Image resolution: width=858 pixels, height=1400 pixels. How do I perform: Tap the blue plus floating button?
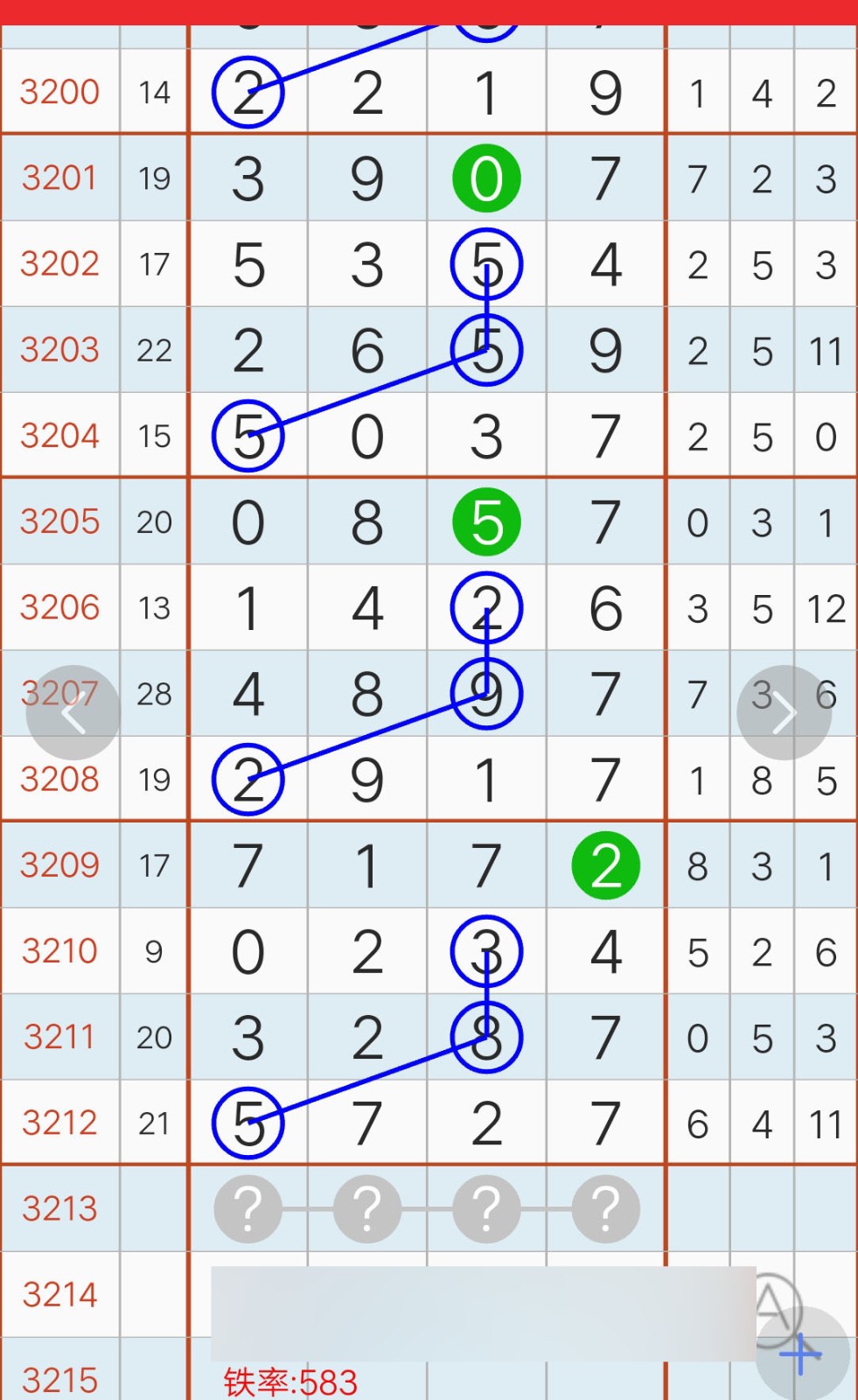click(x=803, y=1354)
